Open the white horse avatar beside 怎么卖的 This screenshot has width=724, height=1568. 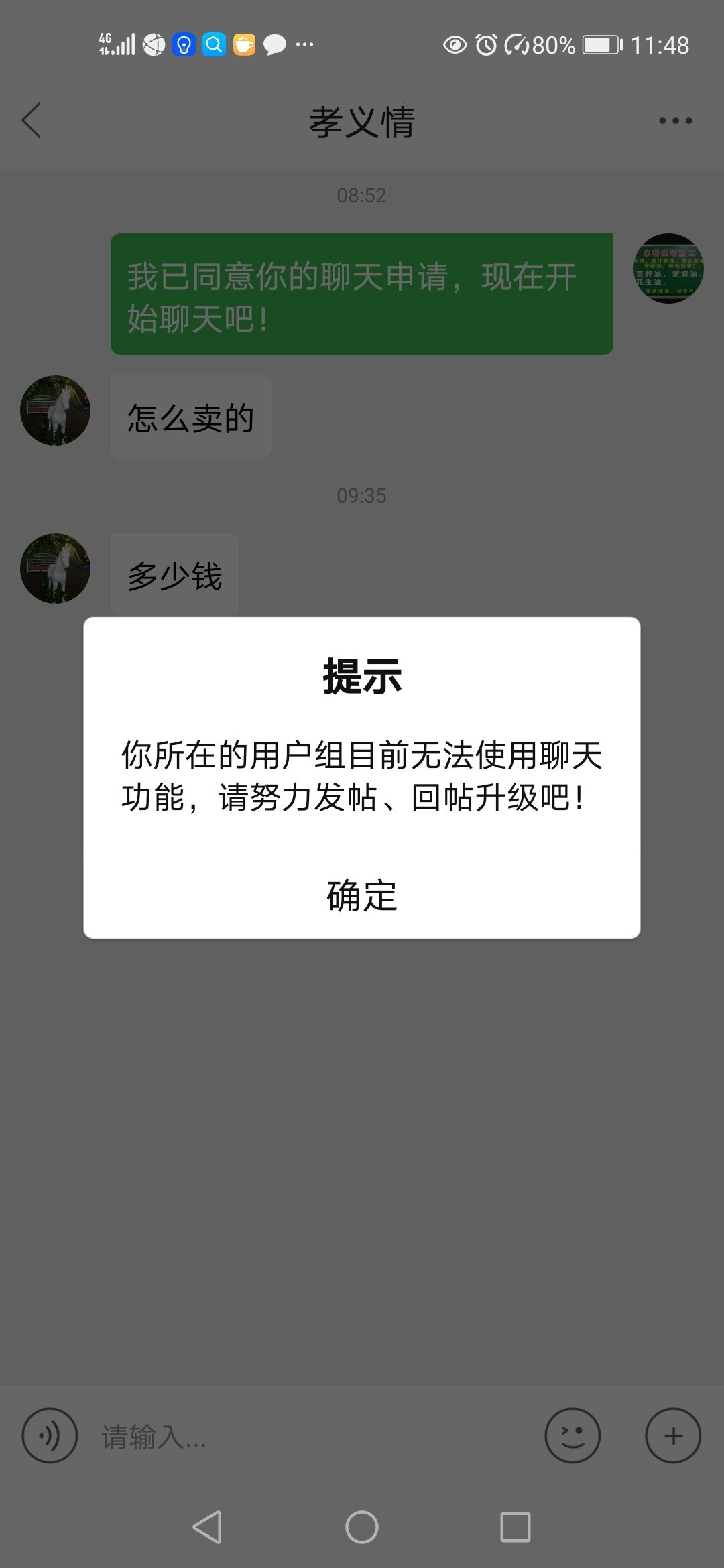[x=55, y=410]
